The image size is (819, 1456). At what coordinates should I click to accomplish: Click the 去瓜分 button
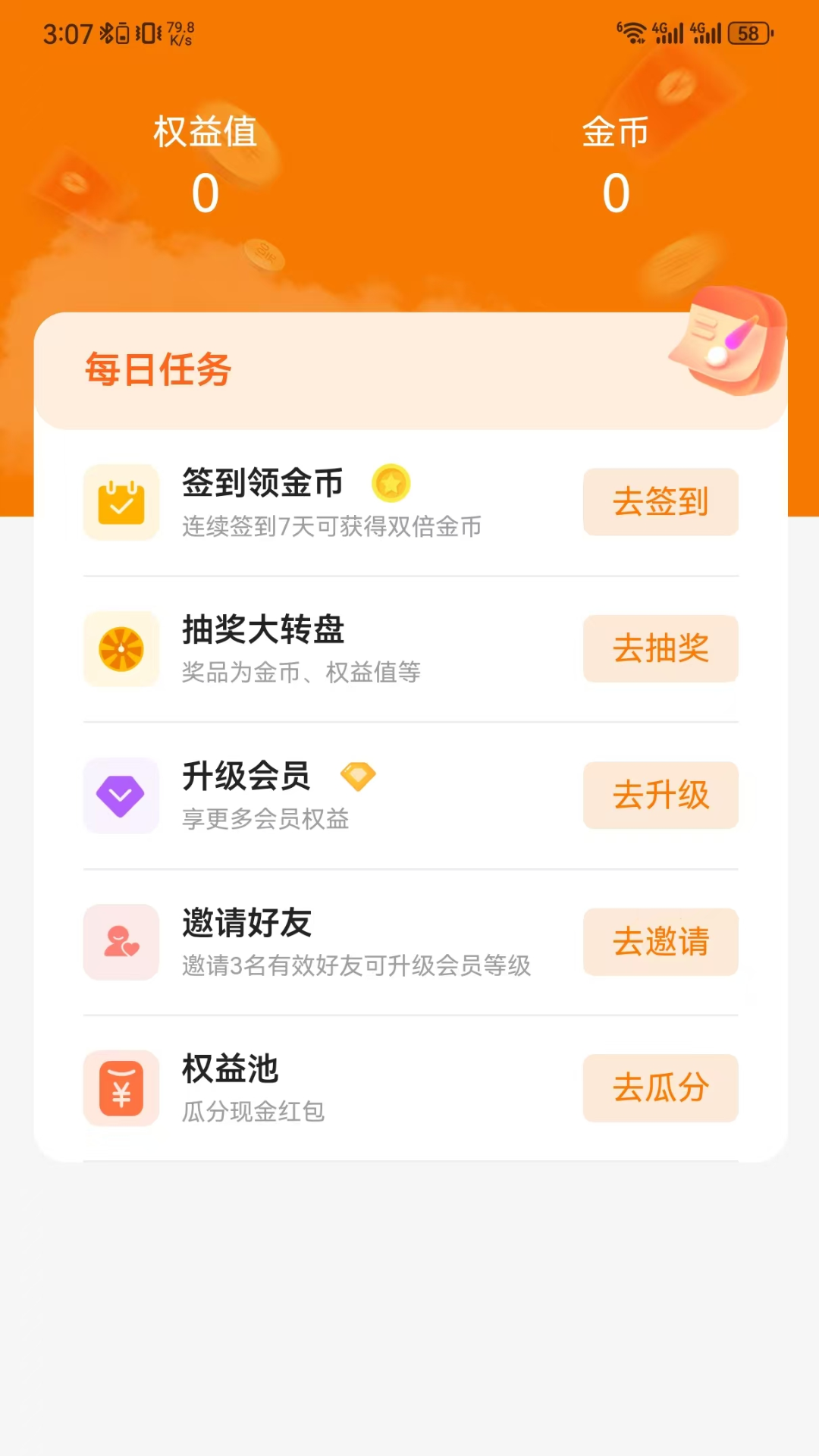coord(661,1088)
